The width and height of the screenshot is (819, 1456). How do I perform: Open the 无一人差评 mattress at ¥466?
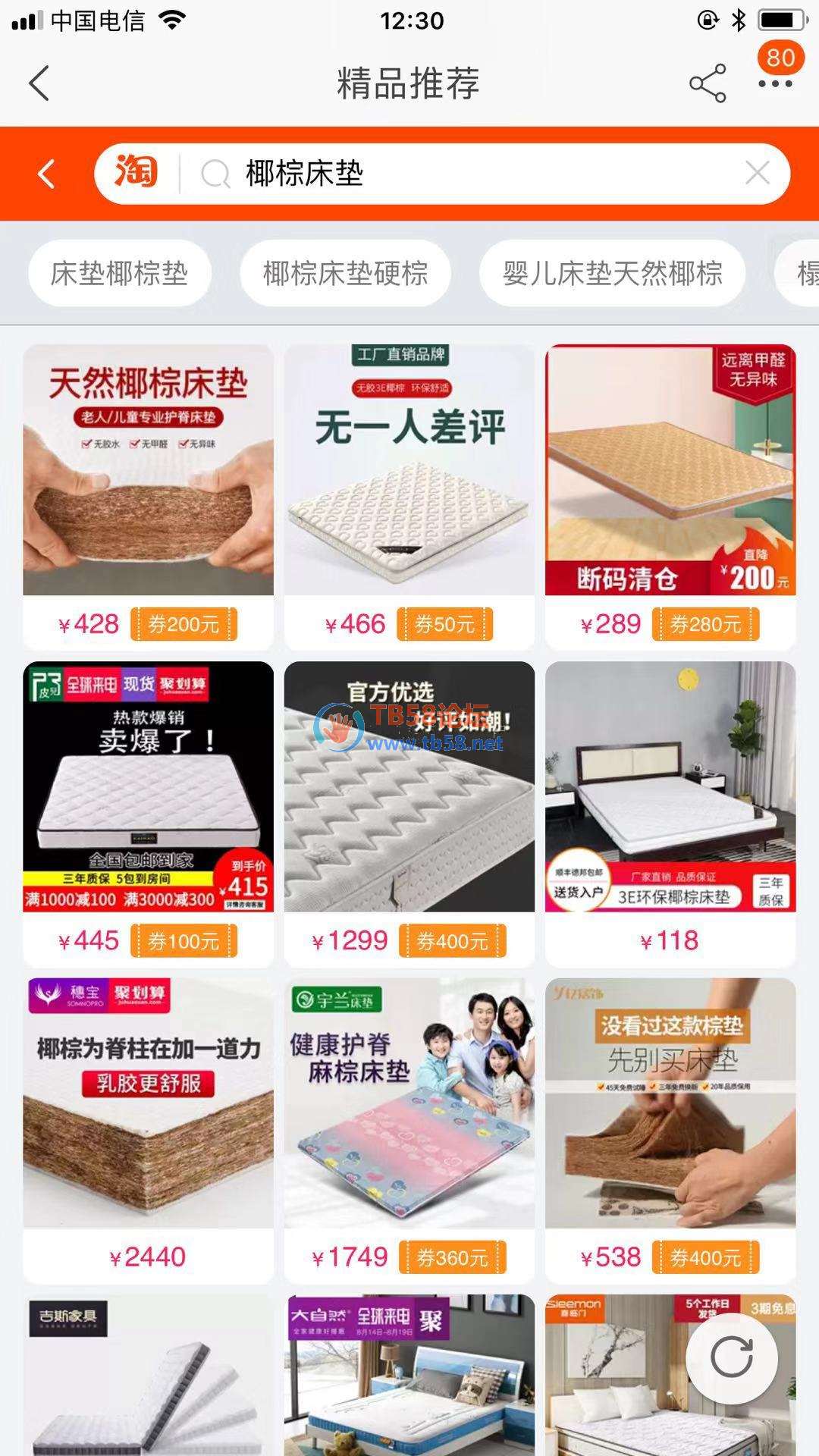click(x=409, y=470)
